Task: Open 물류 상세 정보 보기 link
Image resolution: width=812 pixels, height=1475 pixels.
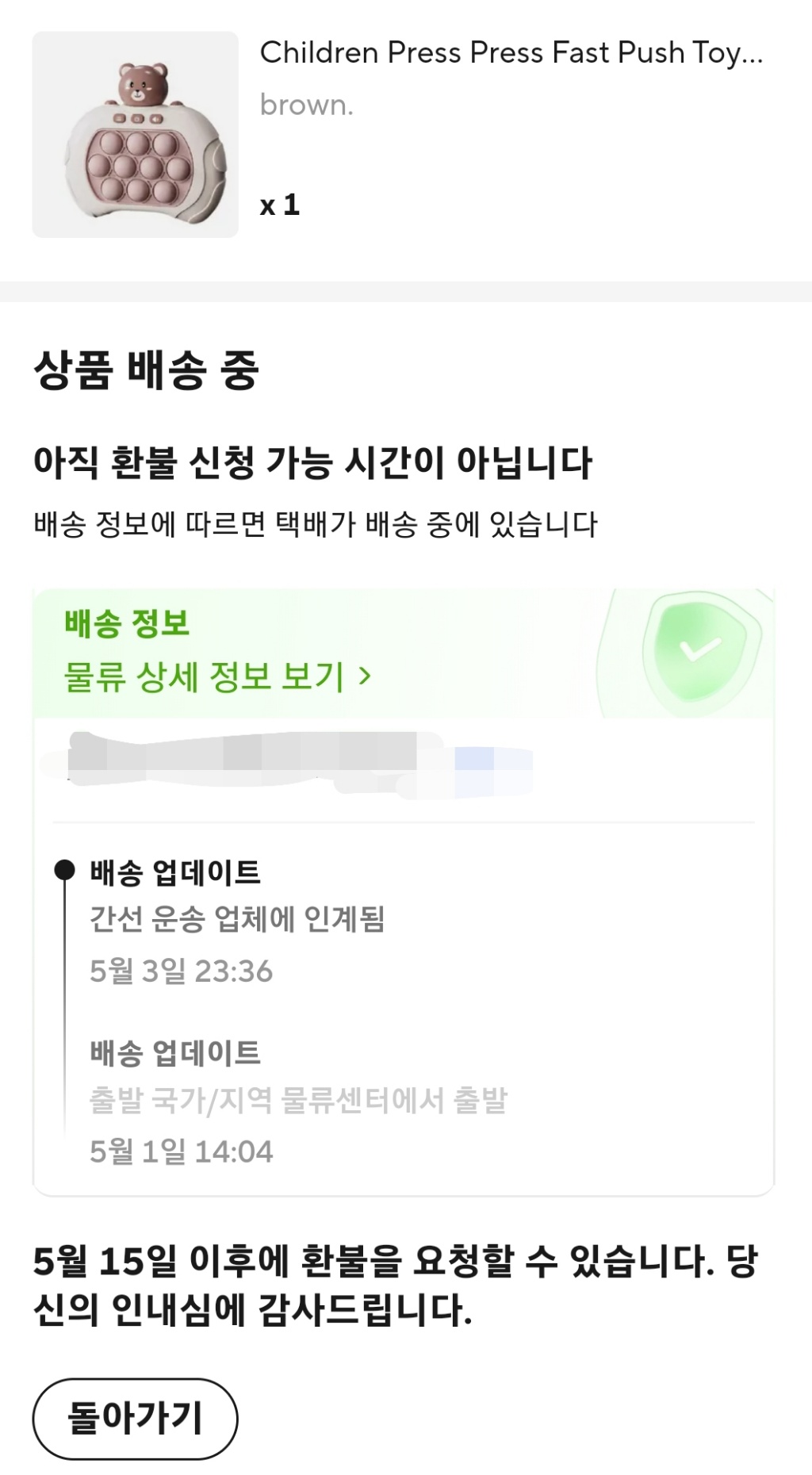Action: click(216, 676)
